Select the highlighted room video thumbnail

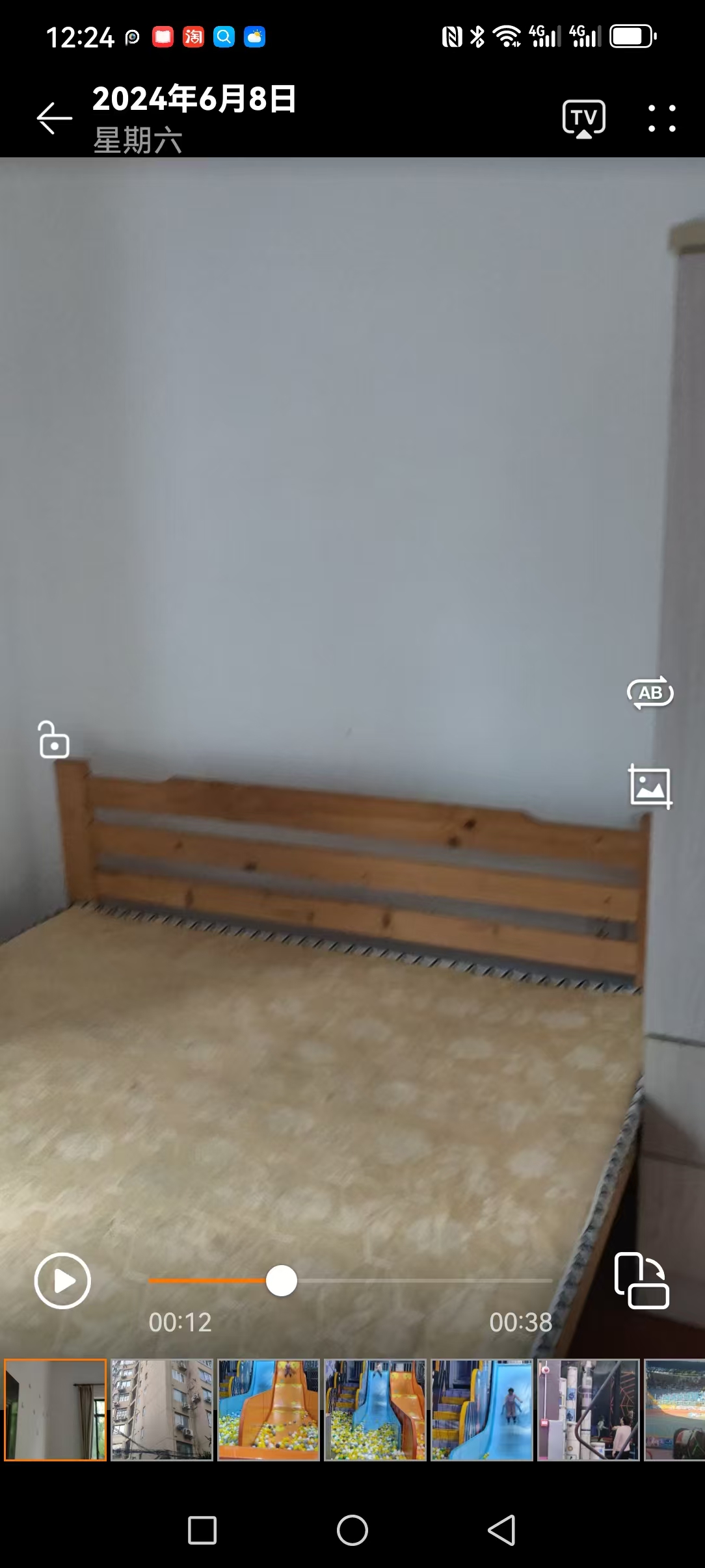[x=55, y=1409]
